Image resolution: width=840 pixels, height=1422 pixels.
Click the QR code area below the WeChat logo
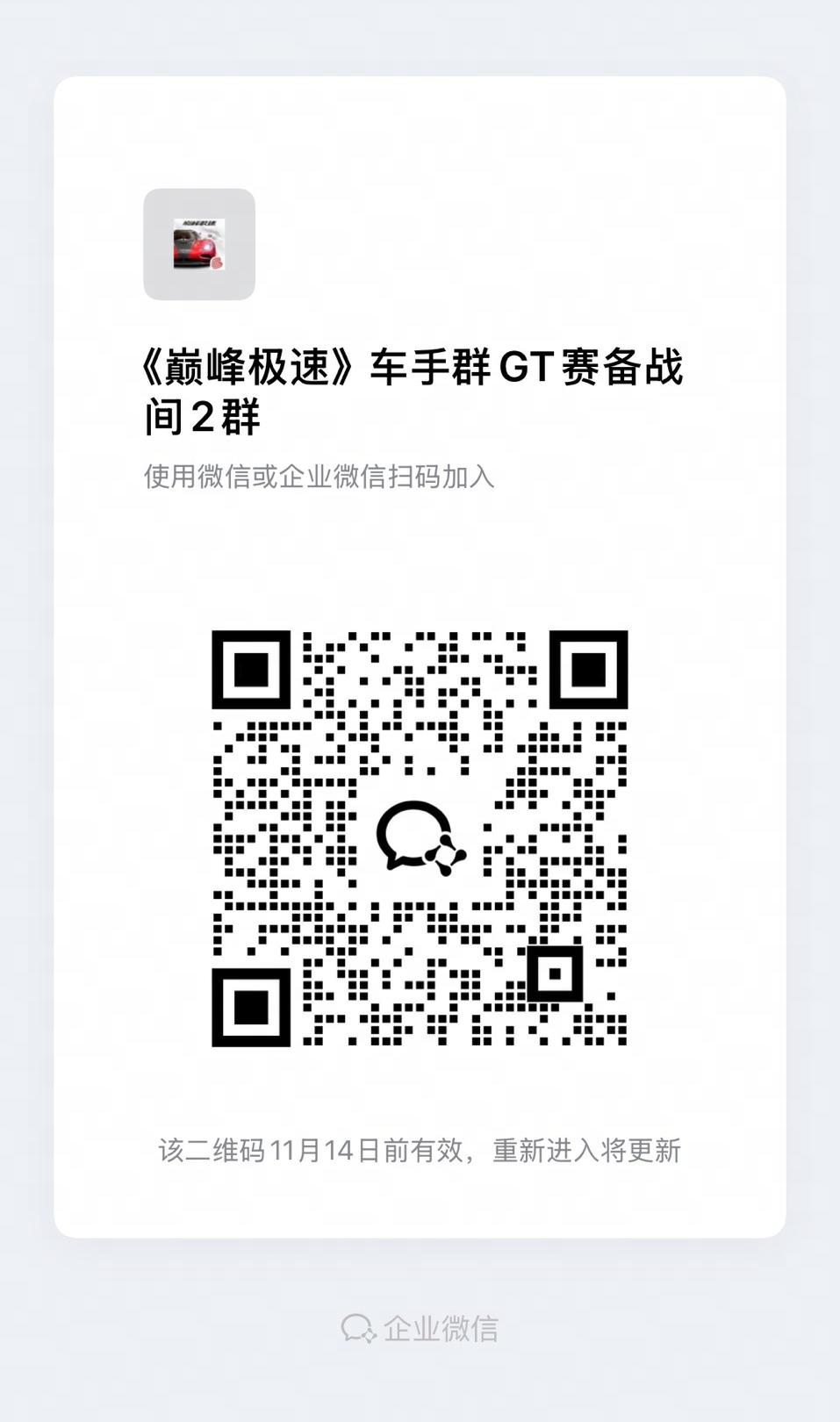coord(420,922)
